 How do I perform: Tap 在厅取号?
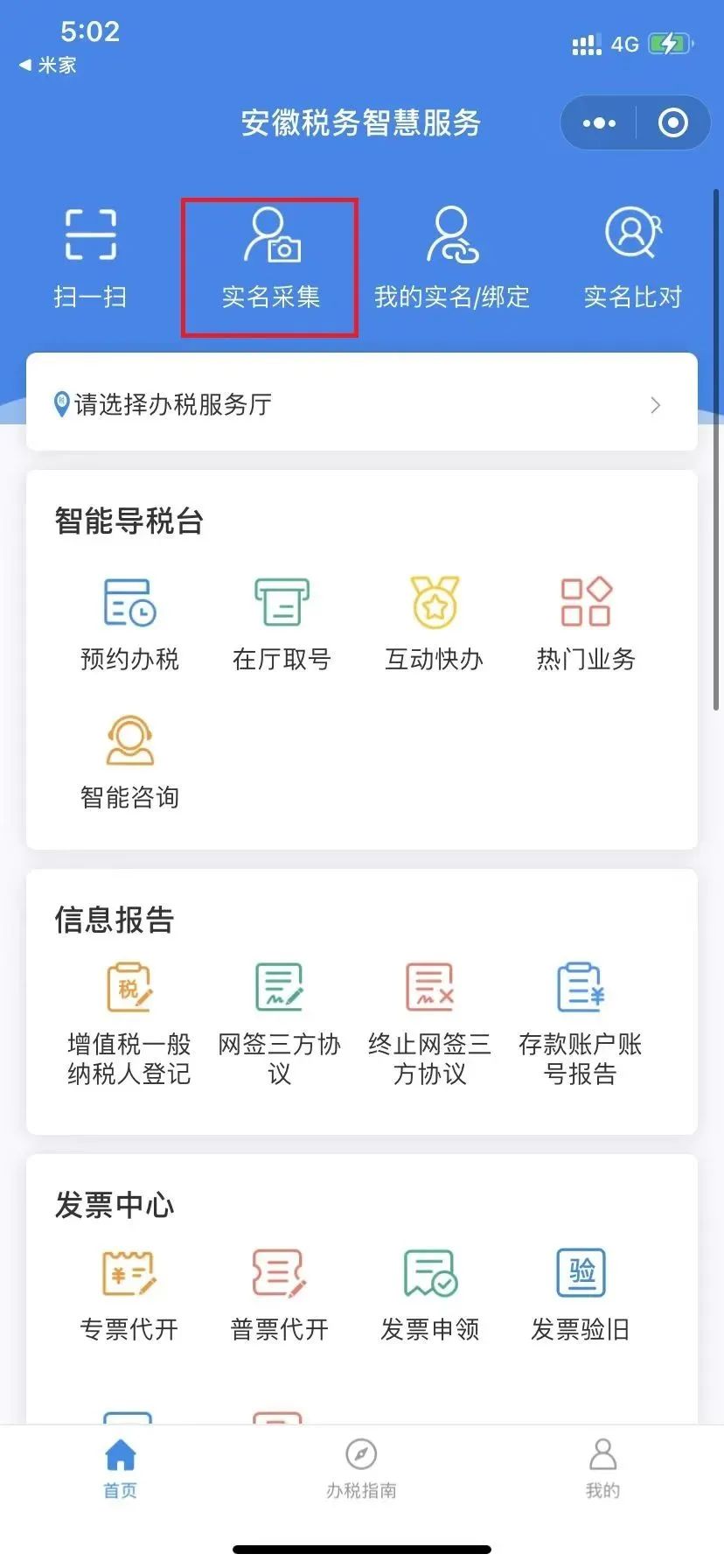(282, 624)
